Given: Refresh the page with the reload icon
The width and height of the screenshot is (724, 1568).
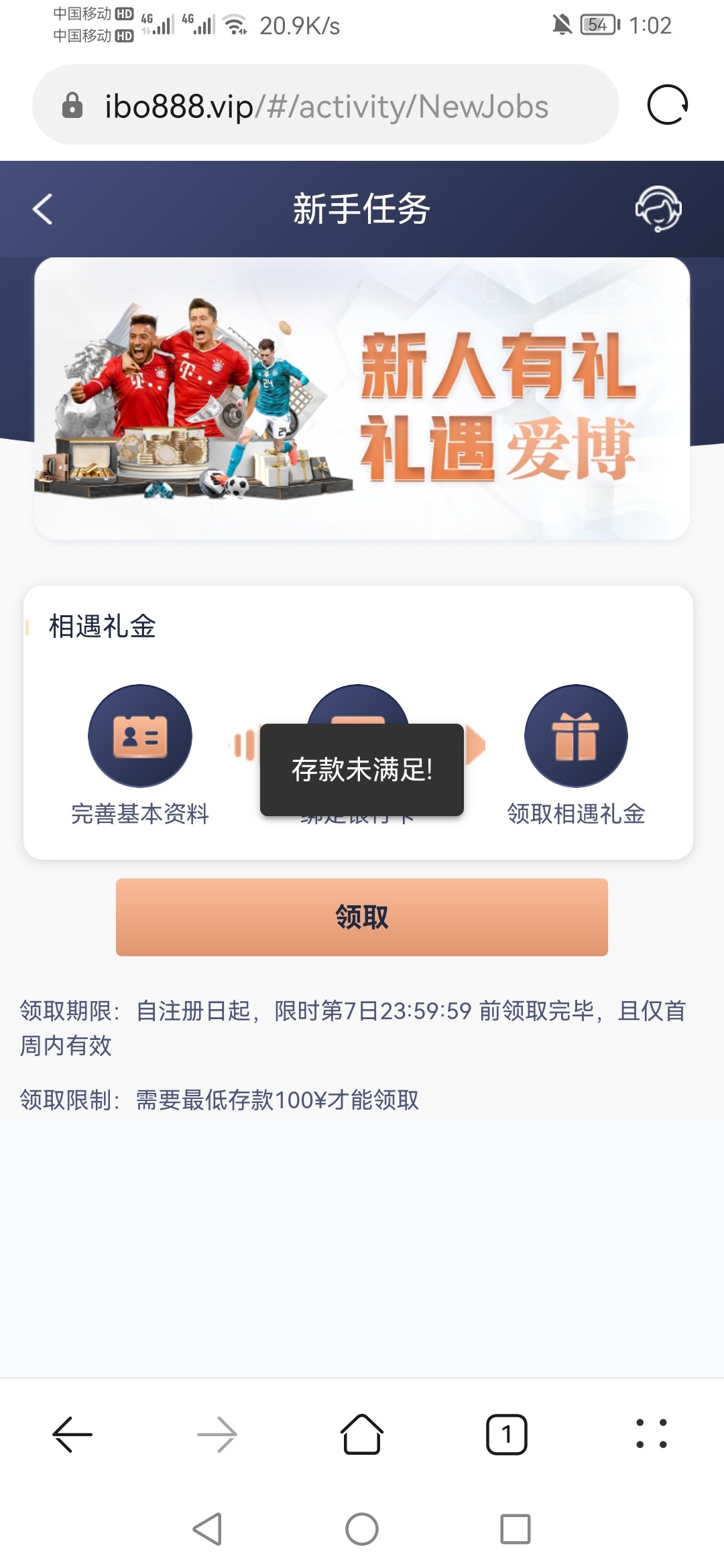Looking at the screenshot, I should click(666, 105).
